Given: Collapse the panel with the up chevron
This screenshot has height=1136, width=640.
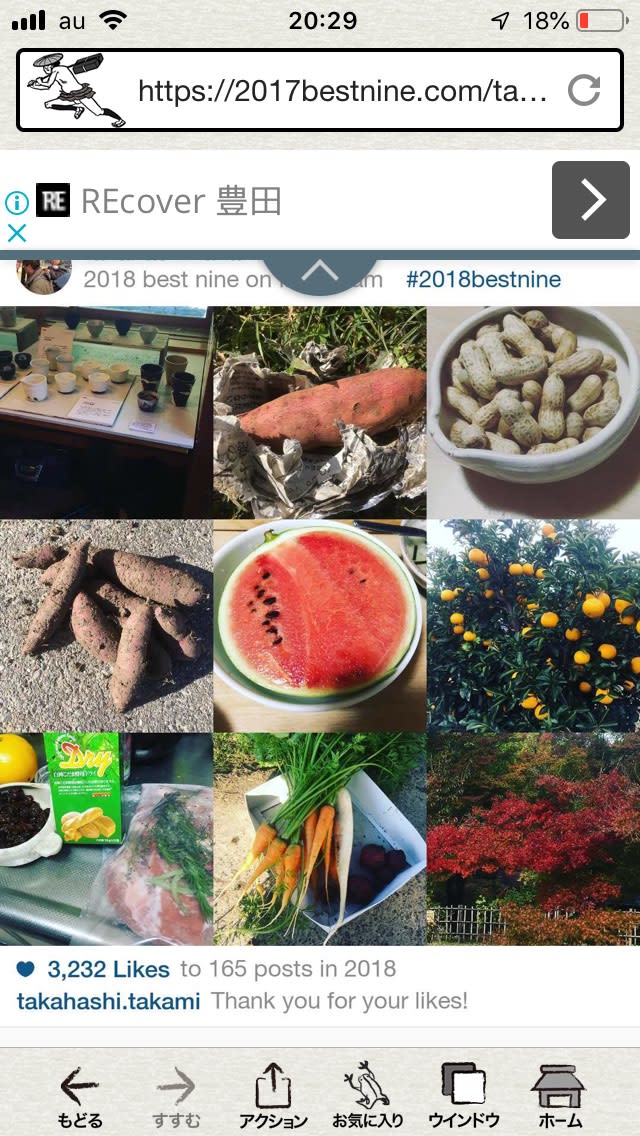Looking at the screenshot, I should click(x=320, y=270).
